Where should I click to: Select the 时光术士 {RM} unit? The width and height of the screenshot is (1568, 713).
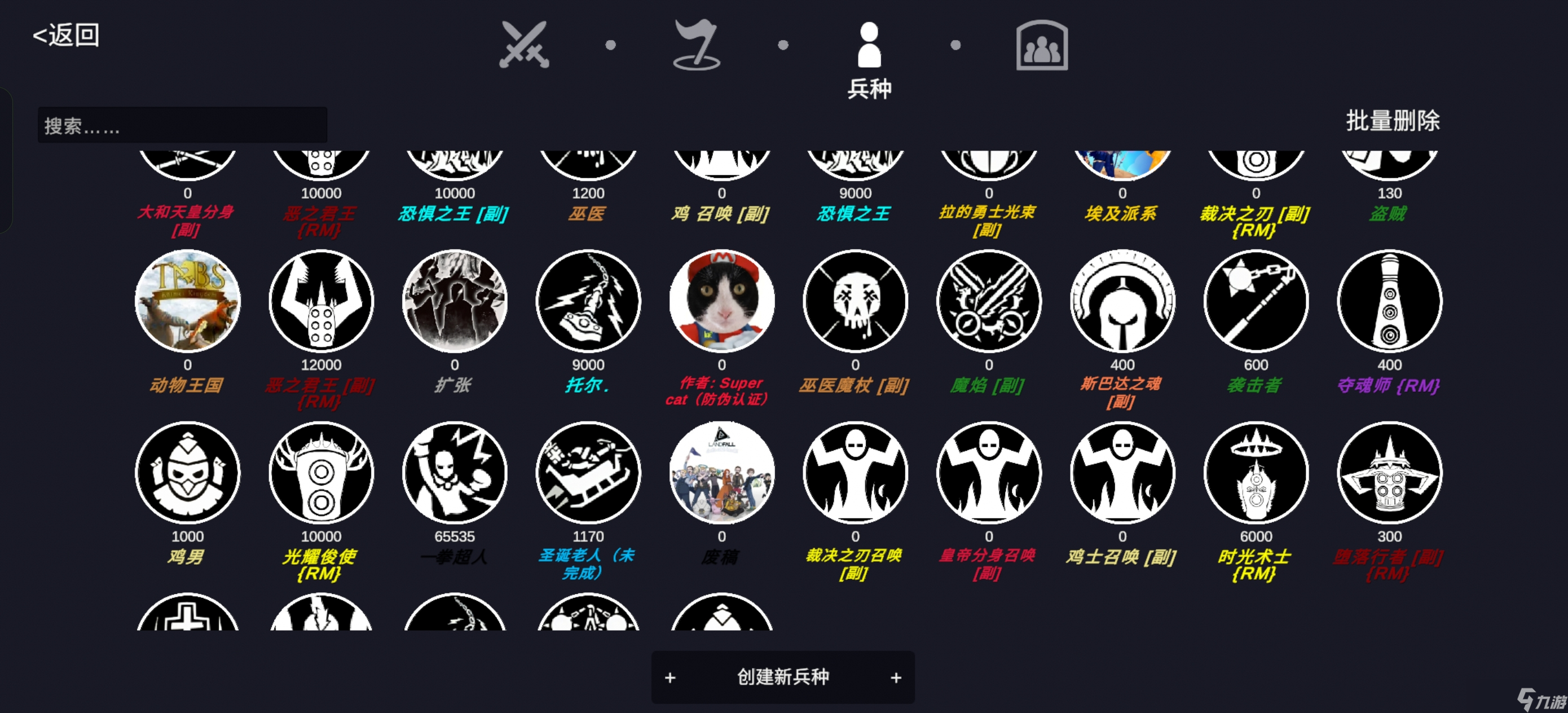1256,473
